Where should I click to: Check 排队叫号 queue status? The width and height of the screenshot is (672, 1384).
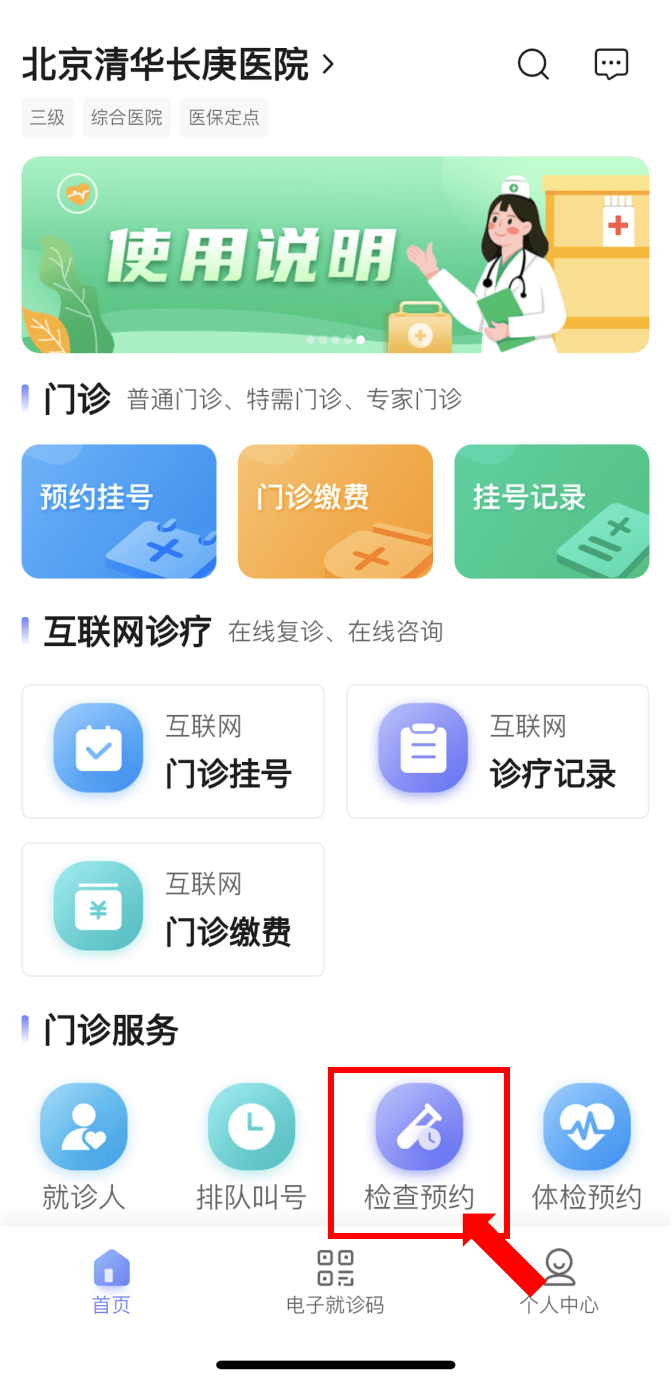pos(251,1146)
